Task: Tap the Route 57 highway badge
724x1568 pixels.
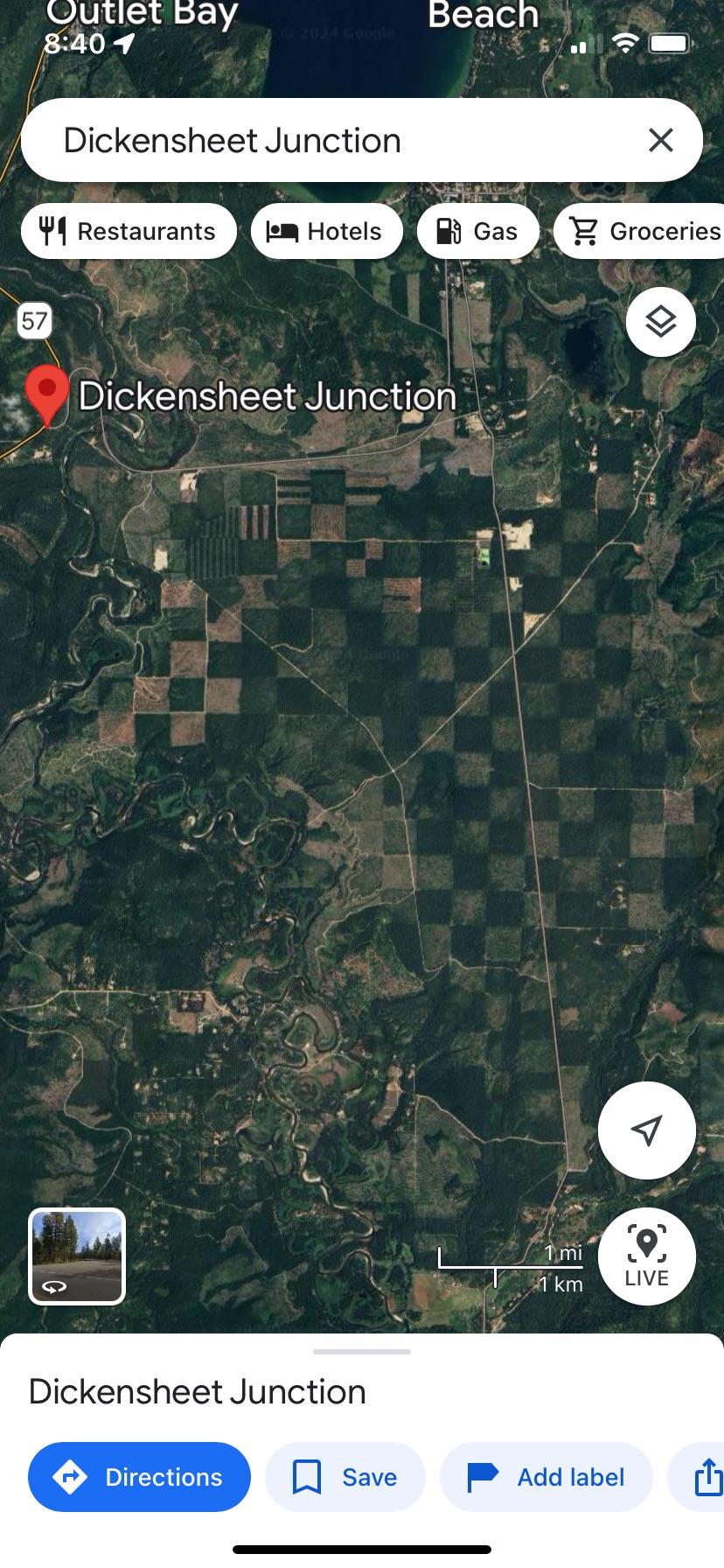Action: (x=34, y=321)
